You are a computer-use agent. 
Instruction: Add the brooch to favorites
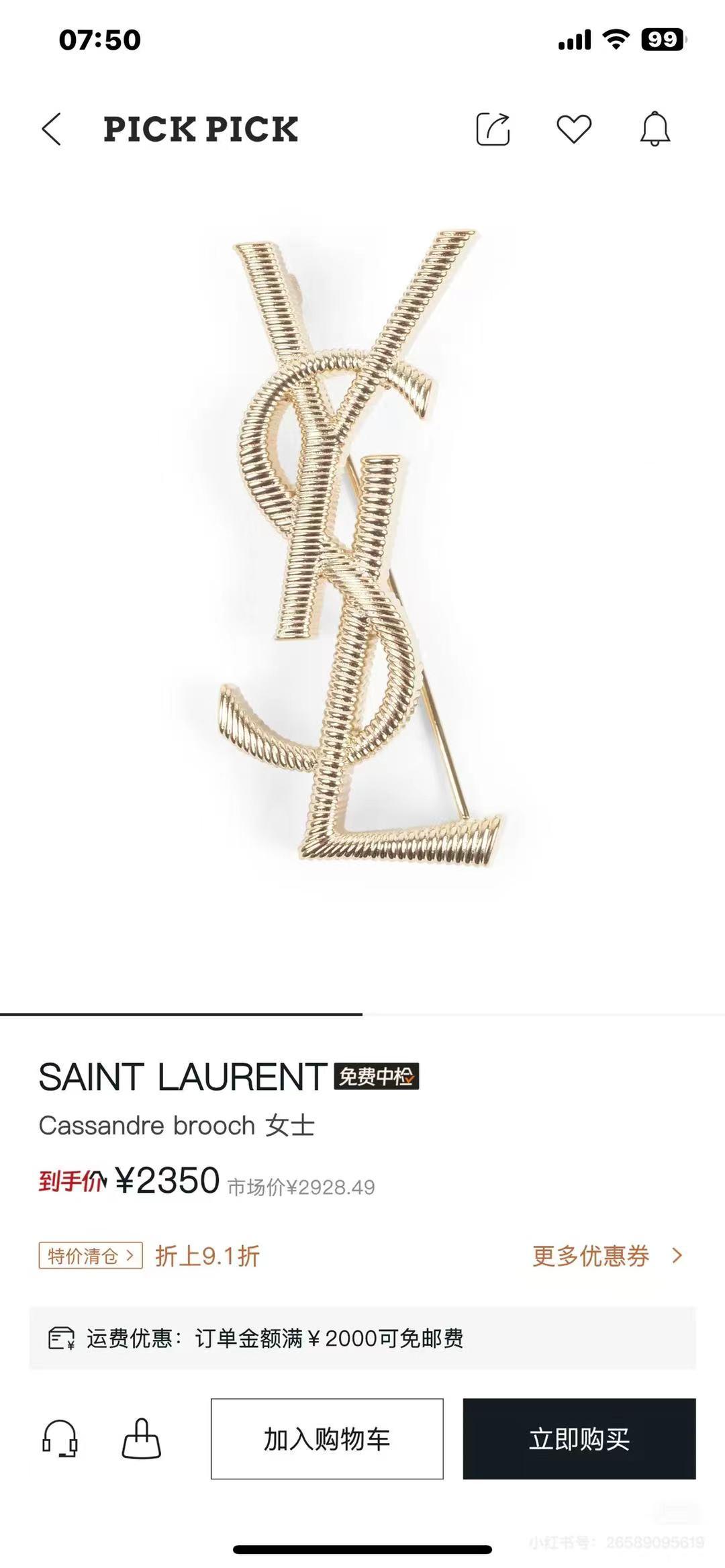[x=574, y=129]
